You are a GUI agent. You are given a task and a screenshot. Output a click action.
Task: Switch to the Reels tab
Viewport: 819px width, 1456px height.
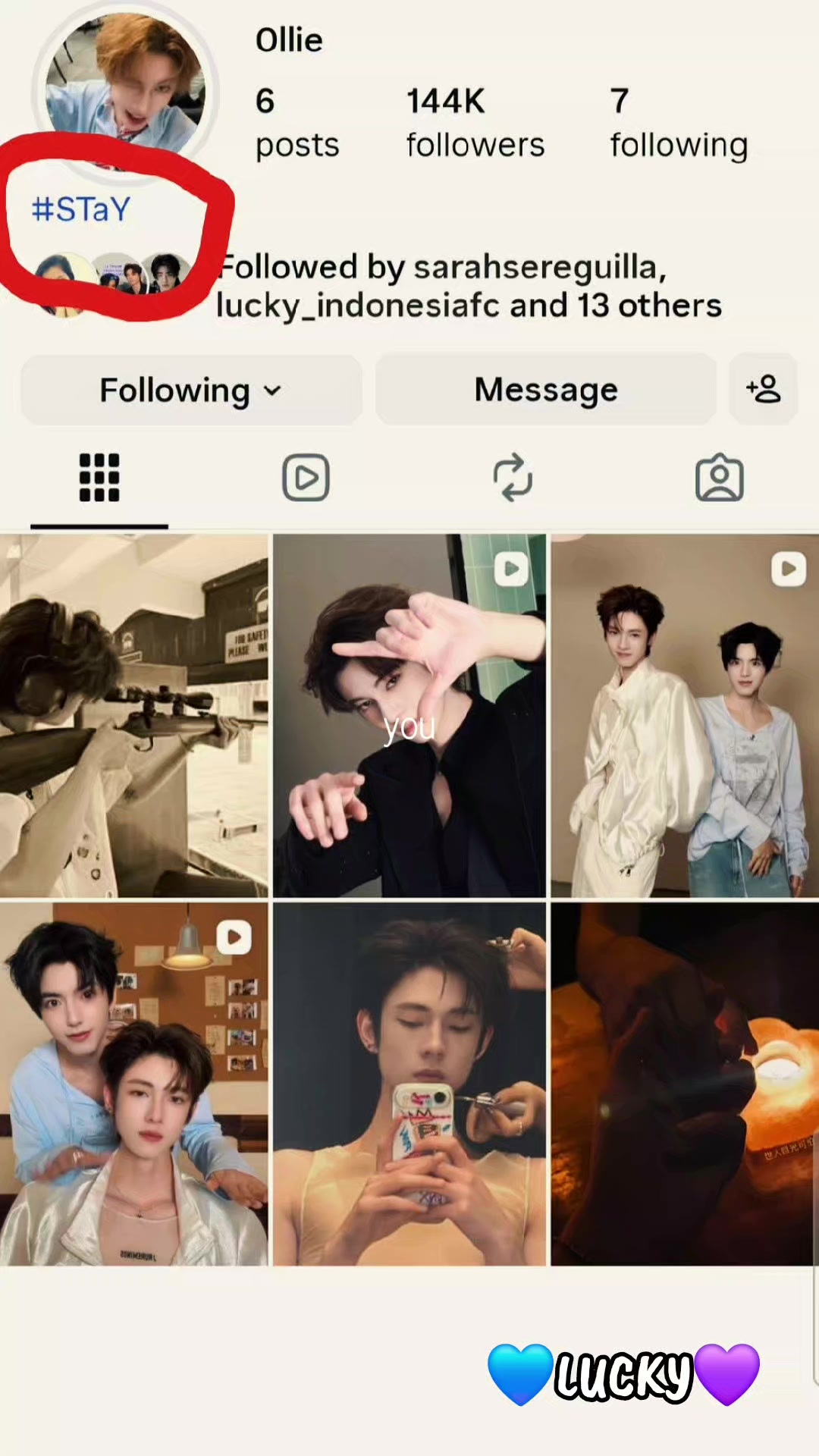[306, 478]
